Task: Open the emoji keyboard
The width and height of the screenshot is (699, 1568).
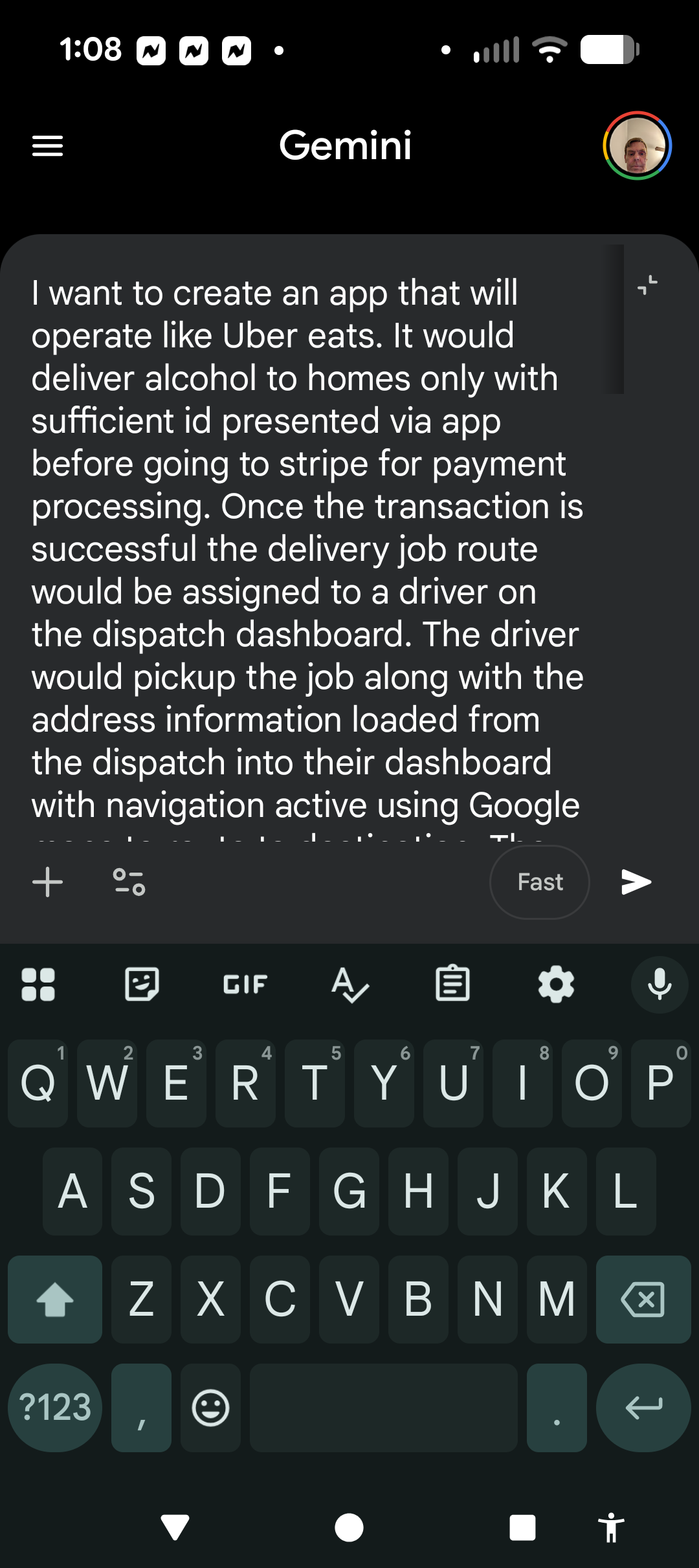Action: (210, 1408)
